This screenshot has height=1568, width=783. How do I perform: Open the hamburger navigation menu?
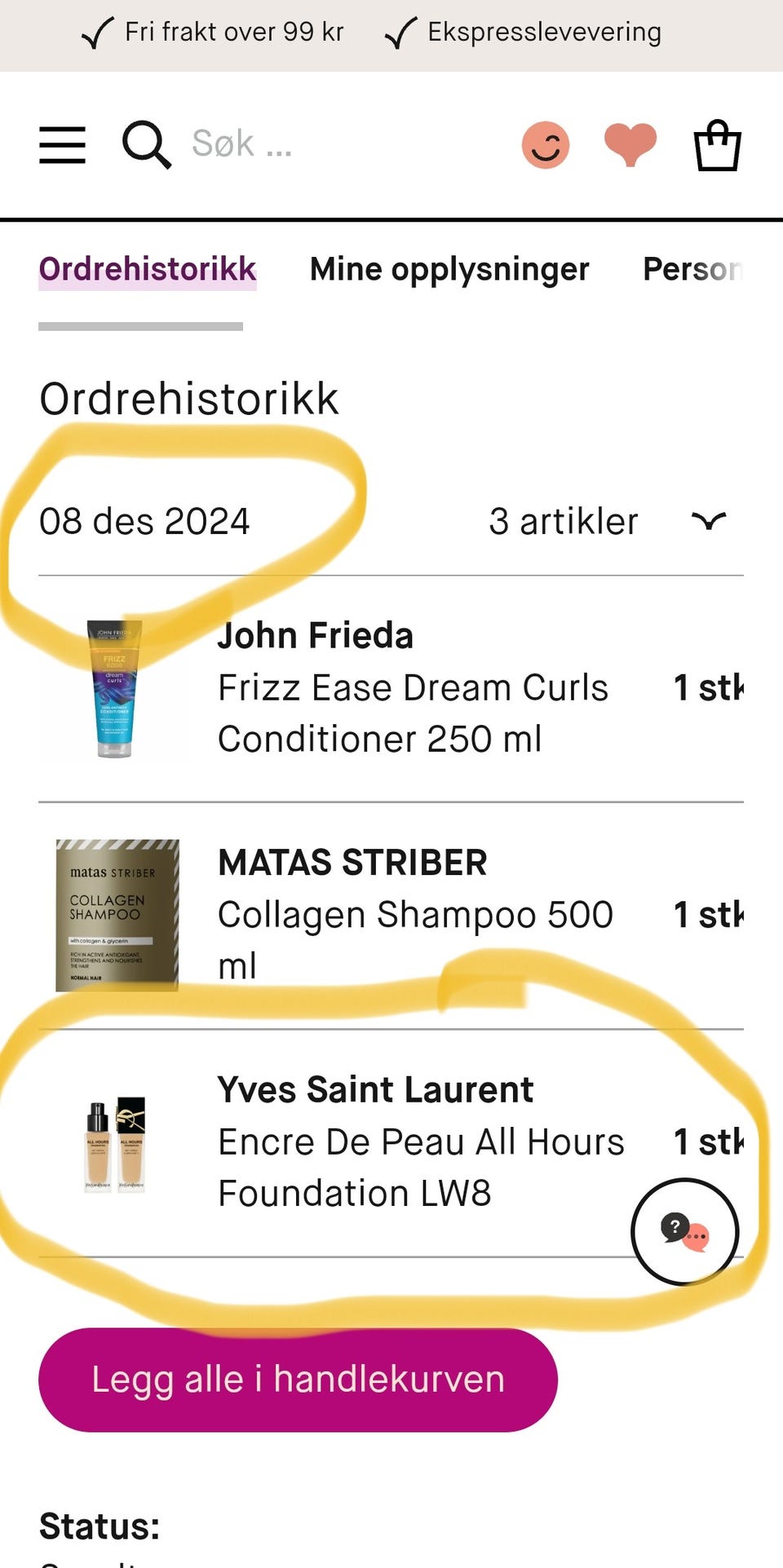click(61, 144)
